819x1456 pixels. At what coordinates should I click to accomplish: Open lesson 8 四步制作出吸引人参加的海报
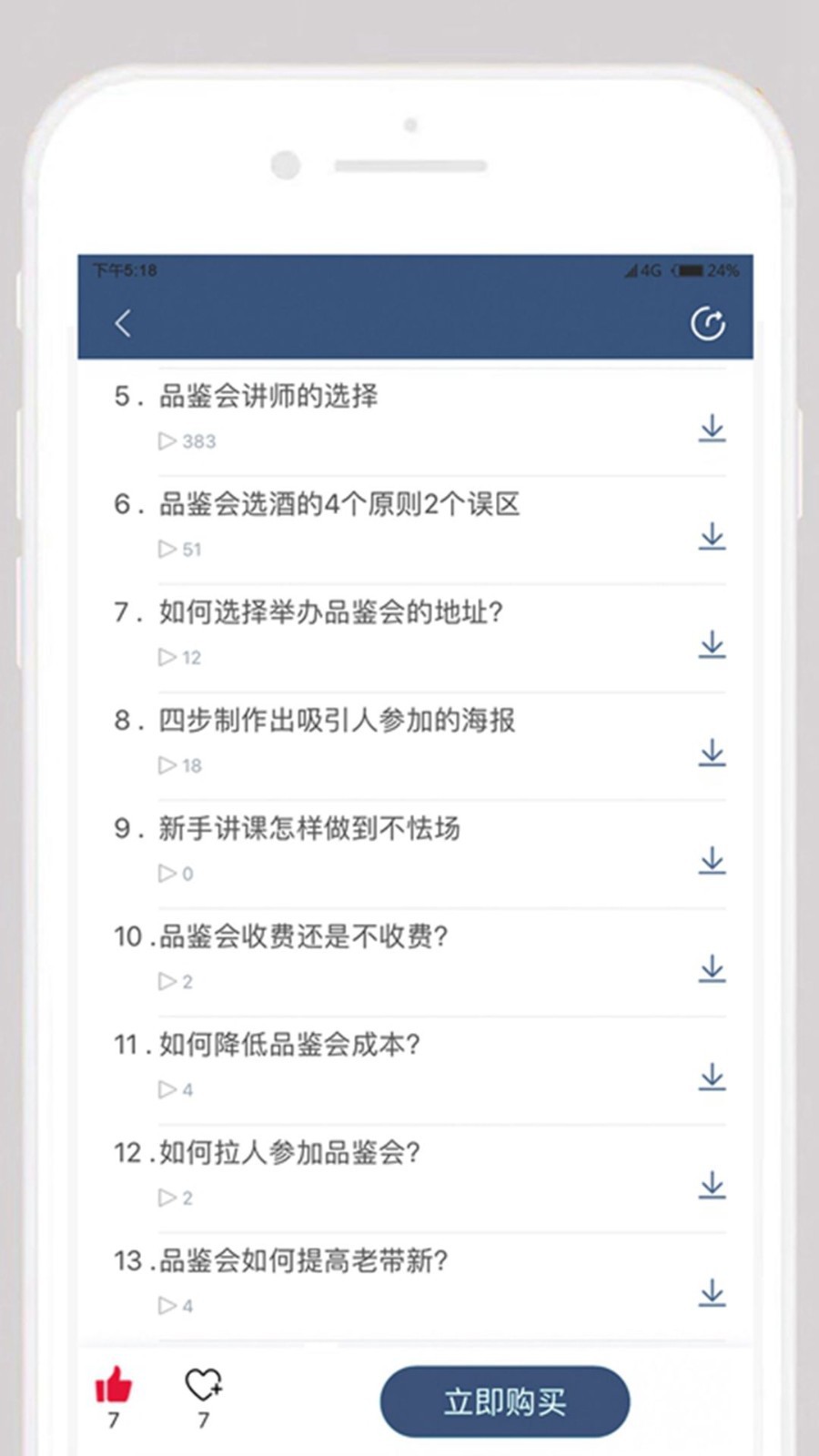pos(314,721)
